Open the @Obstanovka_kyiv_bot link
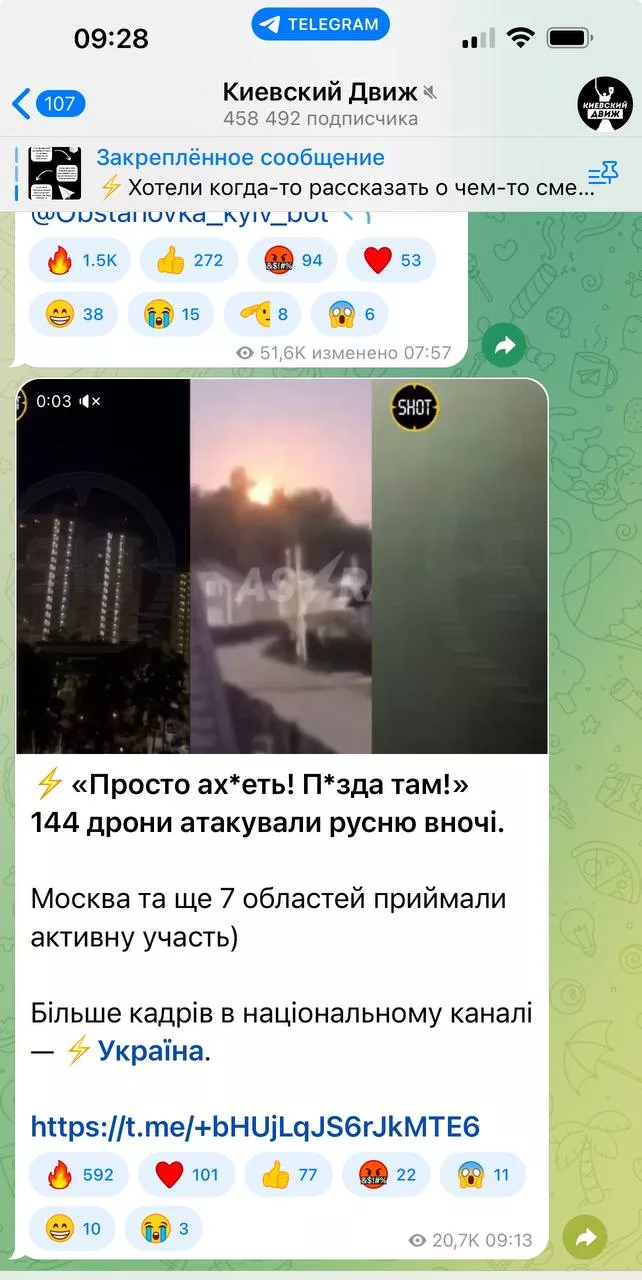Image resolution: width=642 pixels, height=1280 pixels. (180, 214)
